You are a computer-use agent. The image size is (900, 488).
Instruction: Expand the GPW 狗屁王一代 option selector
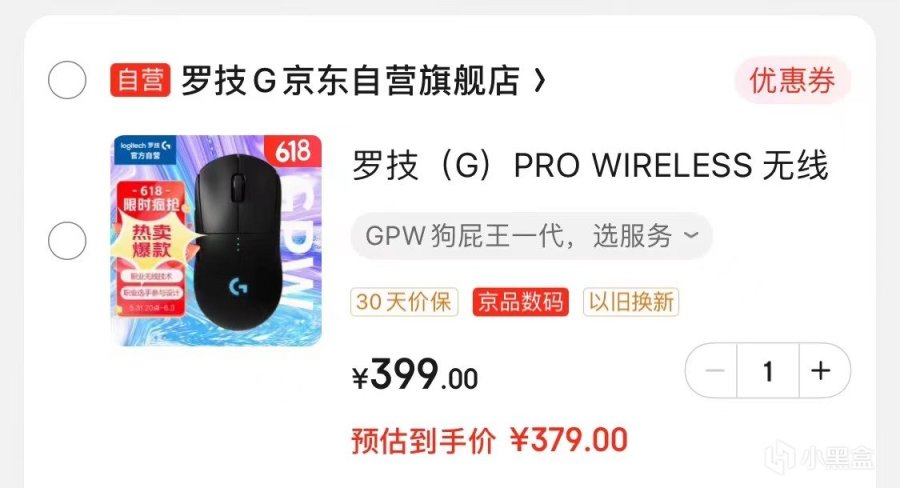(531, 236)
